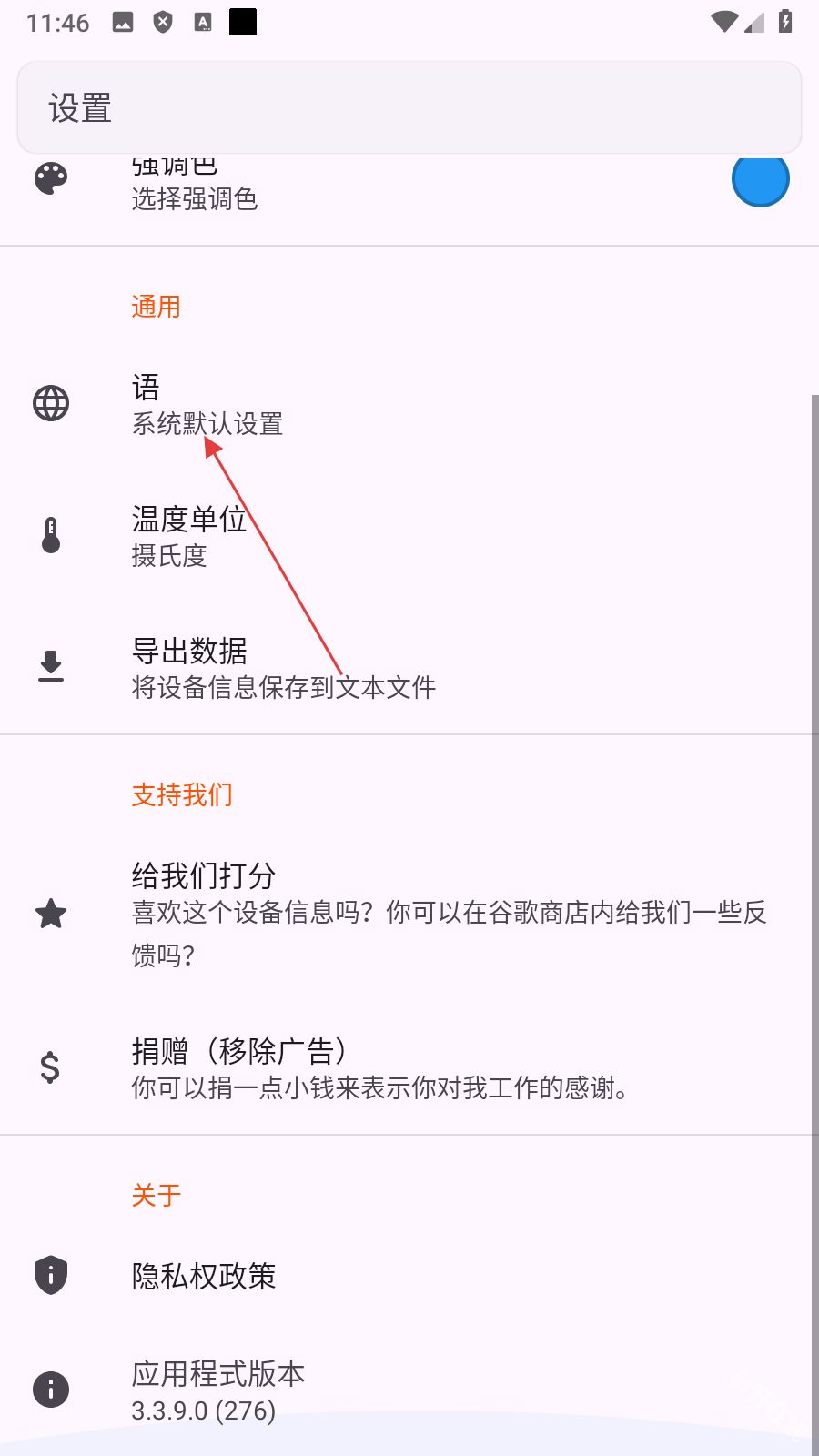Click the thermometer icon beside 温度单位
This screenshot has height=1456, width=819.
50,536
